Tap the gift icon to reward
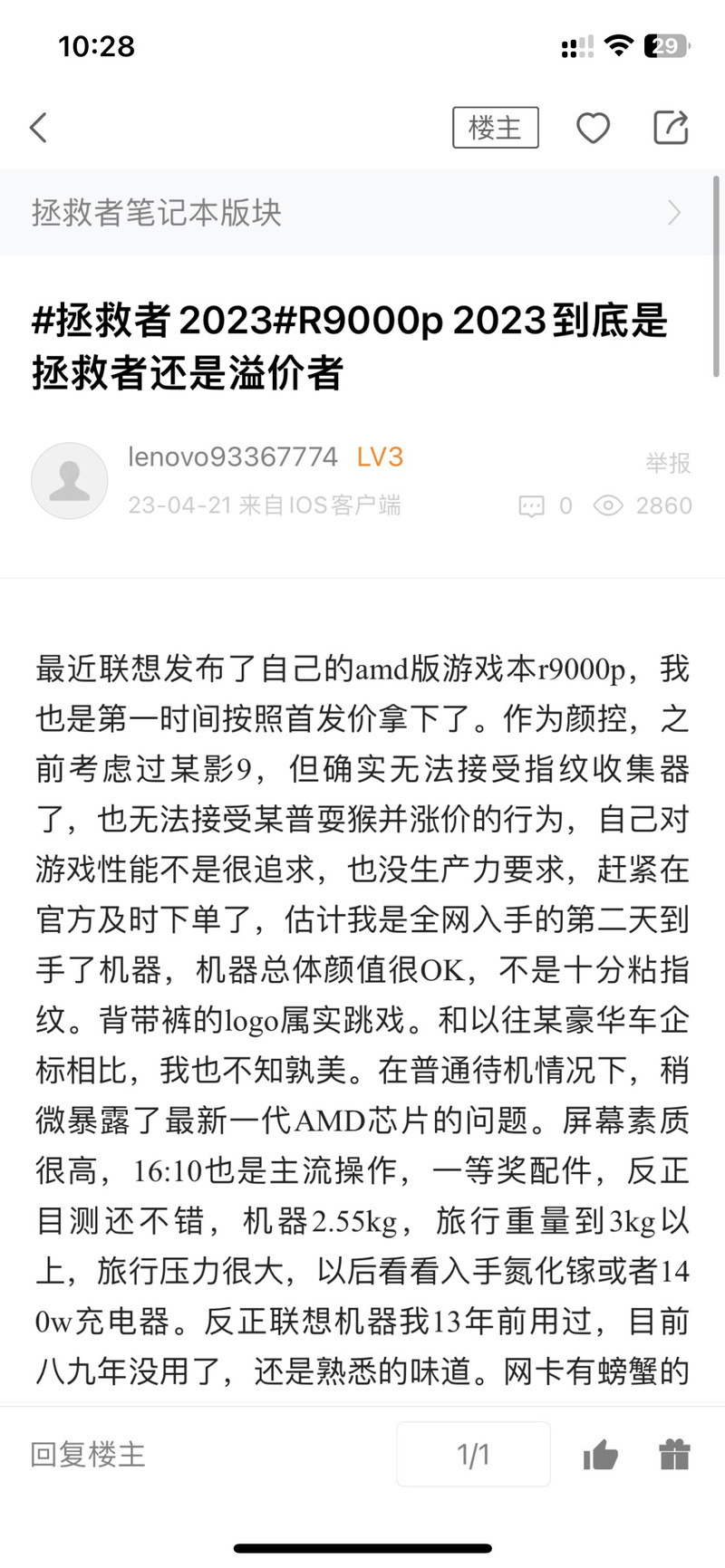725x1568 pixels. [674, 1455]
